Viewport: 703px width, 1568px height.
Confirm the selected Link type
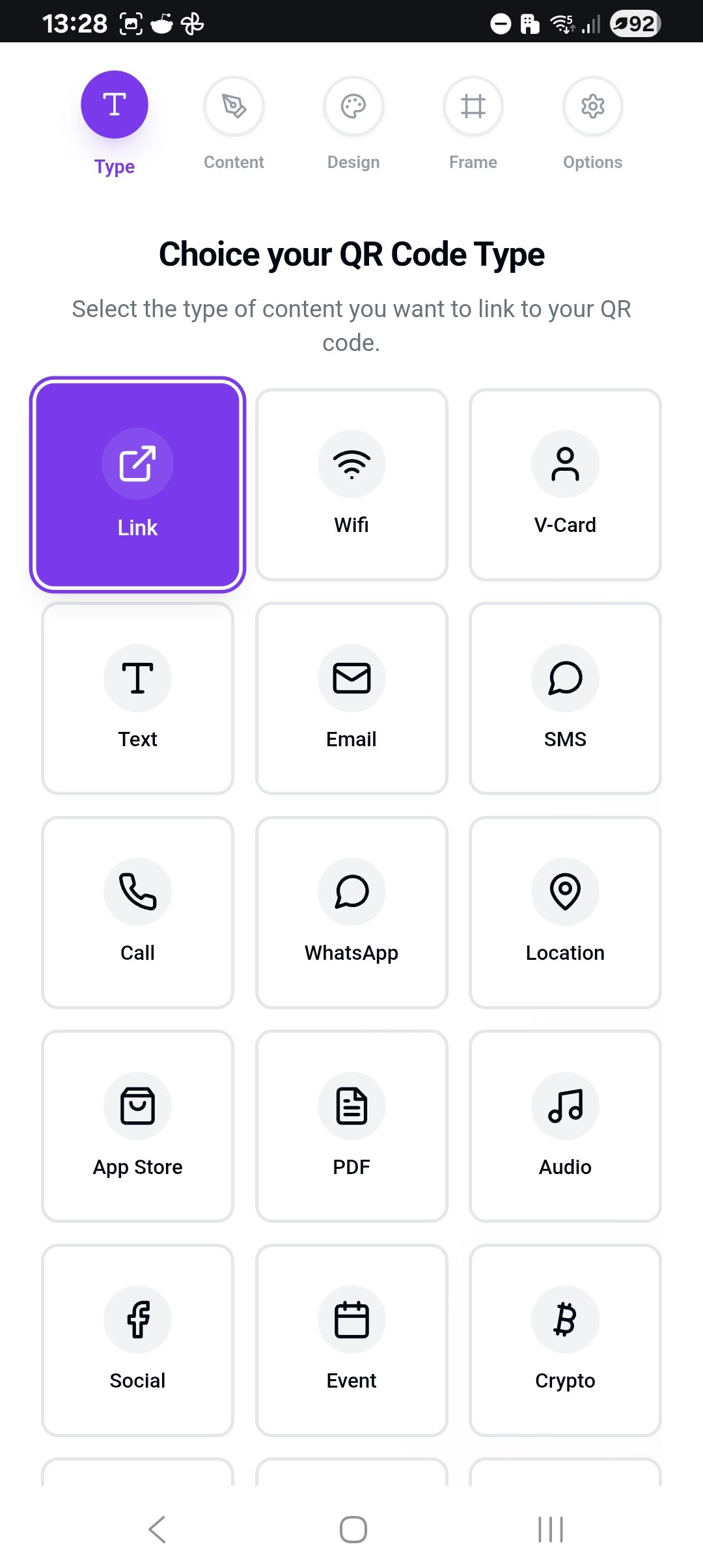click(x=137, y=484)
